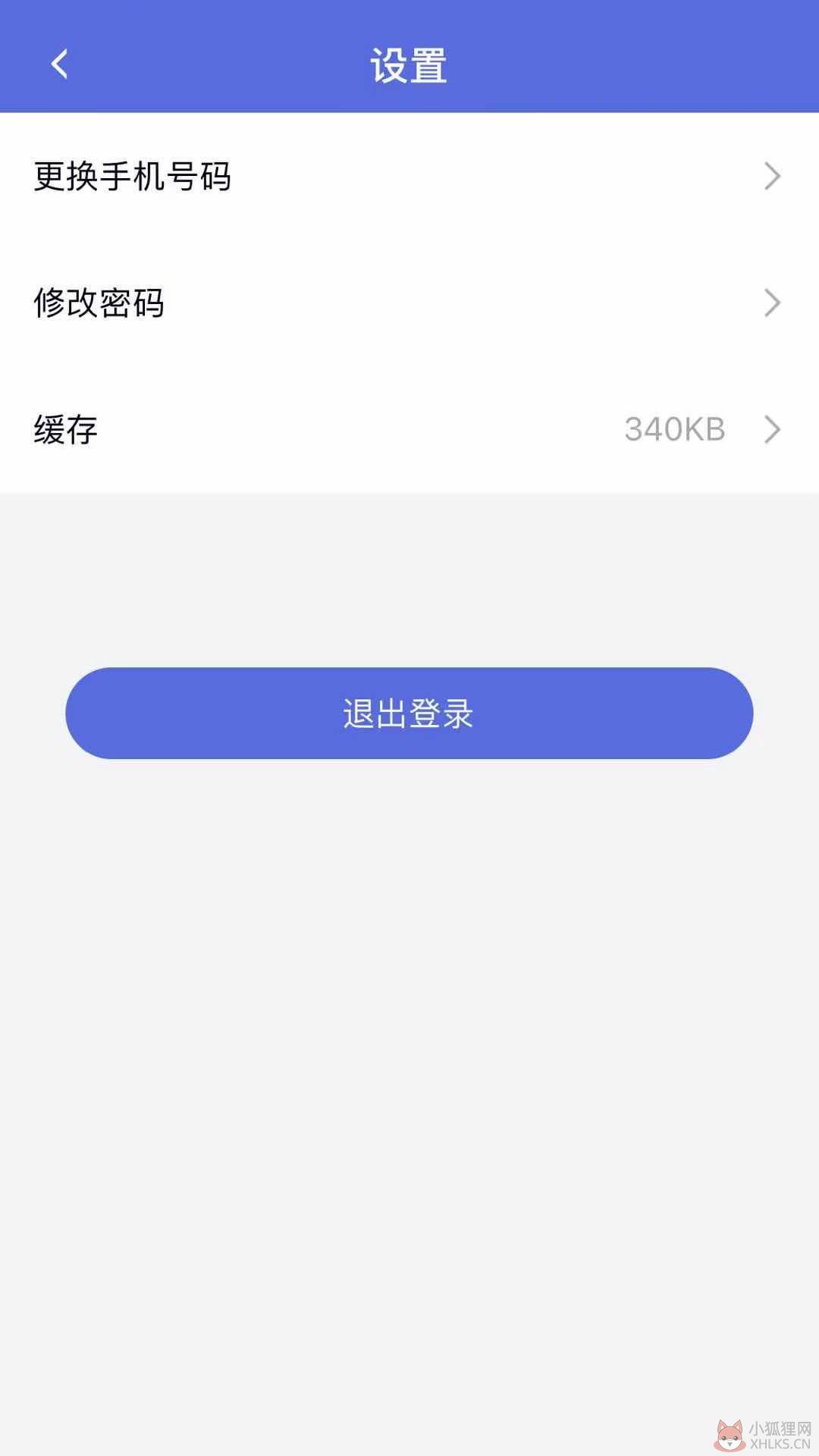Open 更换手机号码 setting
Viewport: 819px width, 1456px height.
409,176
